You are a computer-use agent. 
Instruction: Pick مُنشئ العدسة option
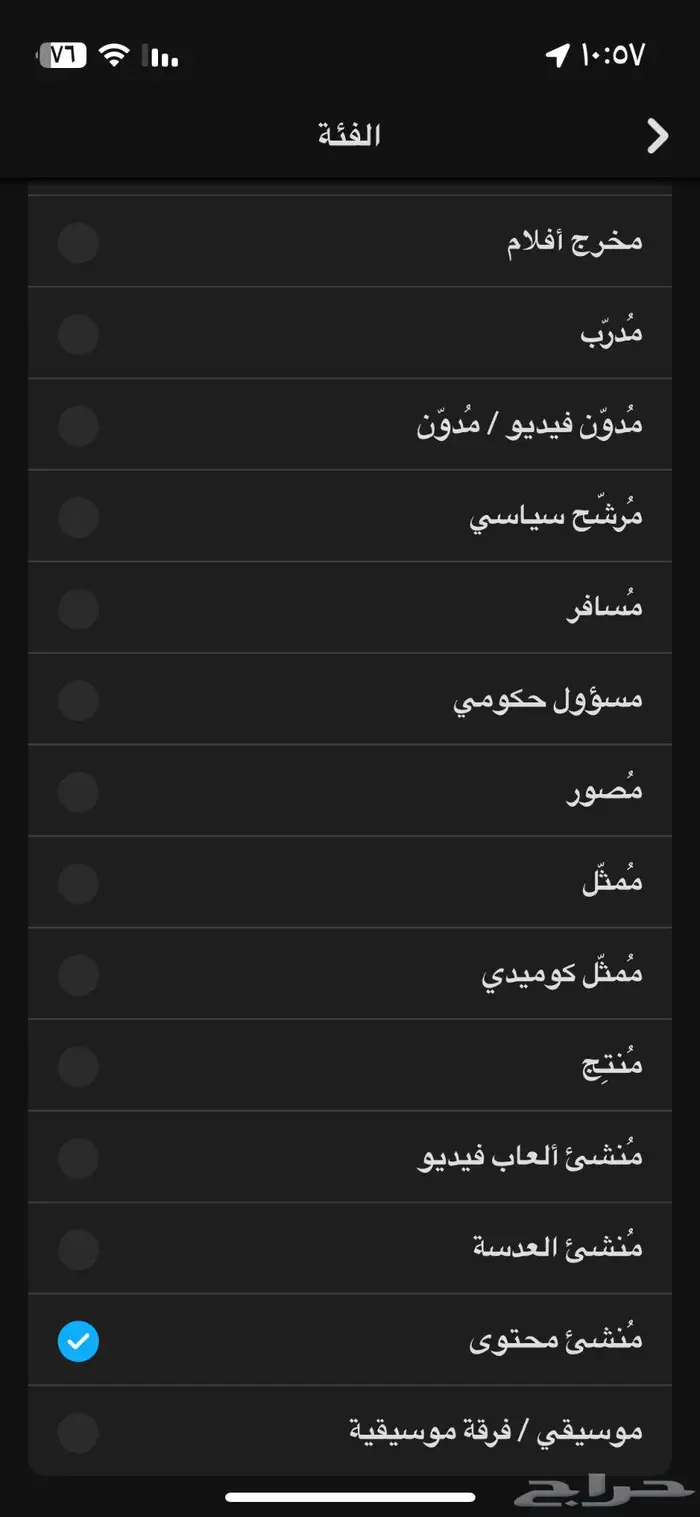click(x=350, y=1249)
